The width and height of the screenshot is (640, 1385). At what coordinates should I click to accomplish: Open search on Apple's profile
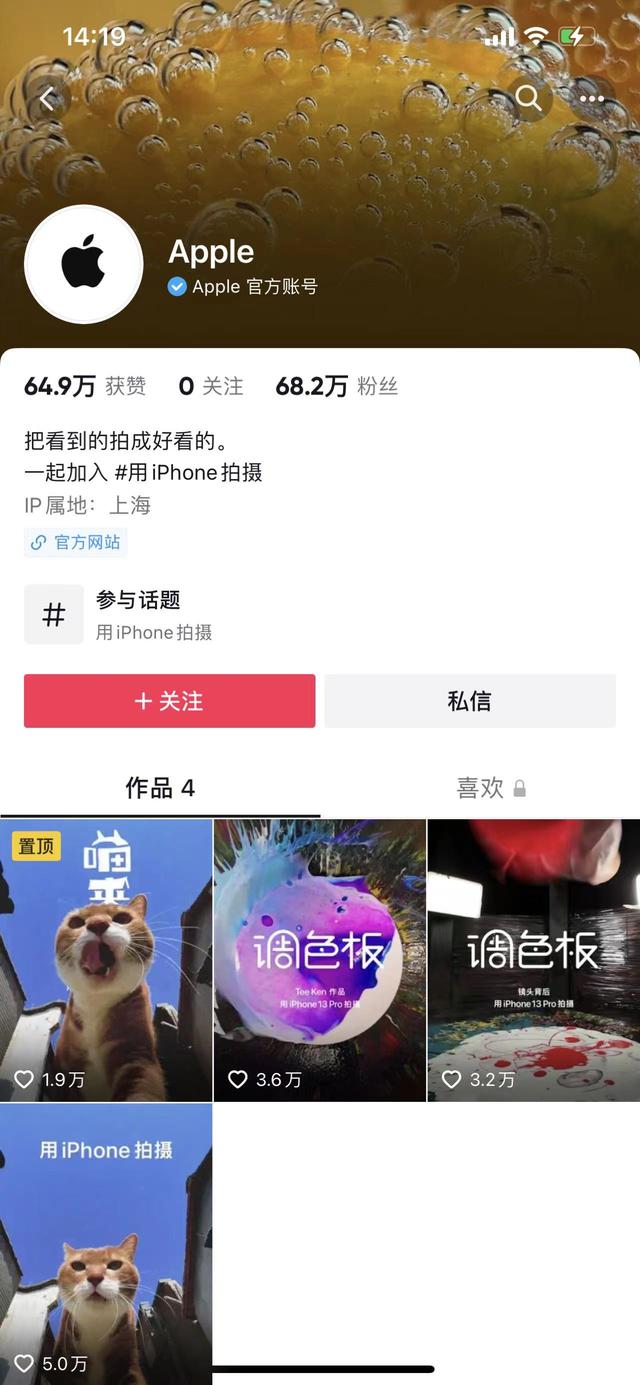[528, 98]
